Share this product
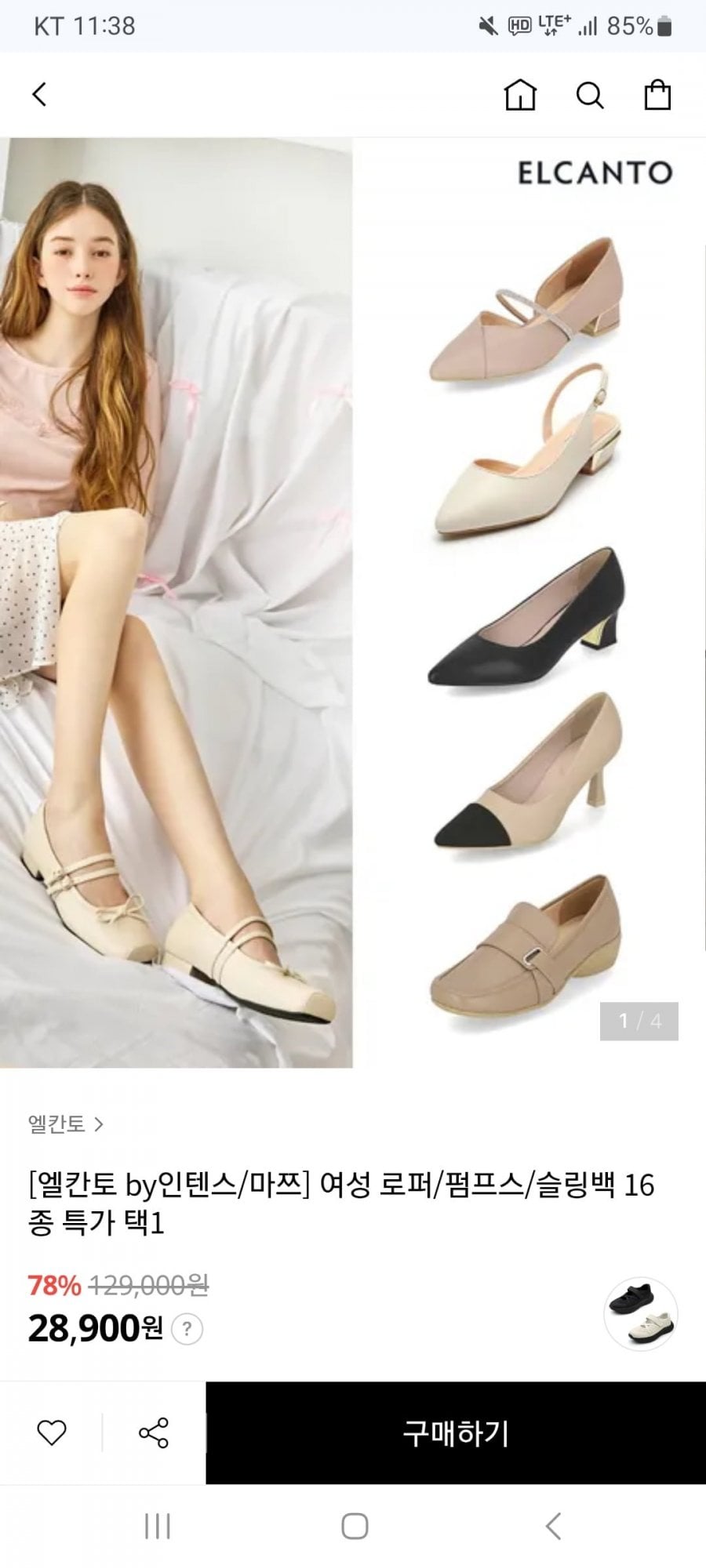The image size is (706, 1568). 154,1433
